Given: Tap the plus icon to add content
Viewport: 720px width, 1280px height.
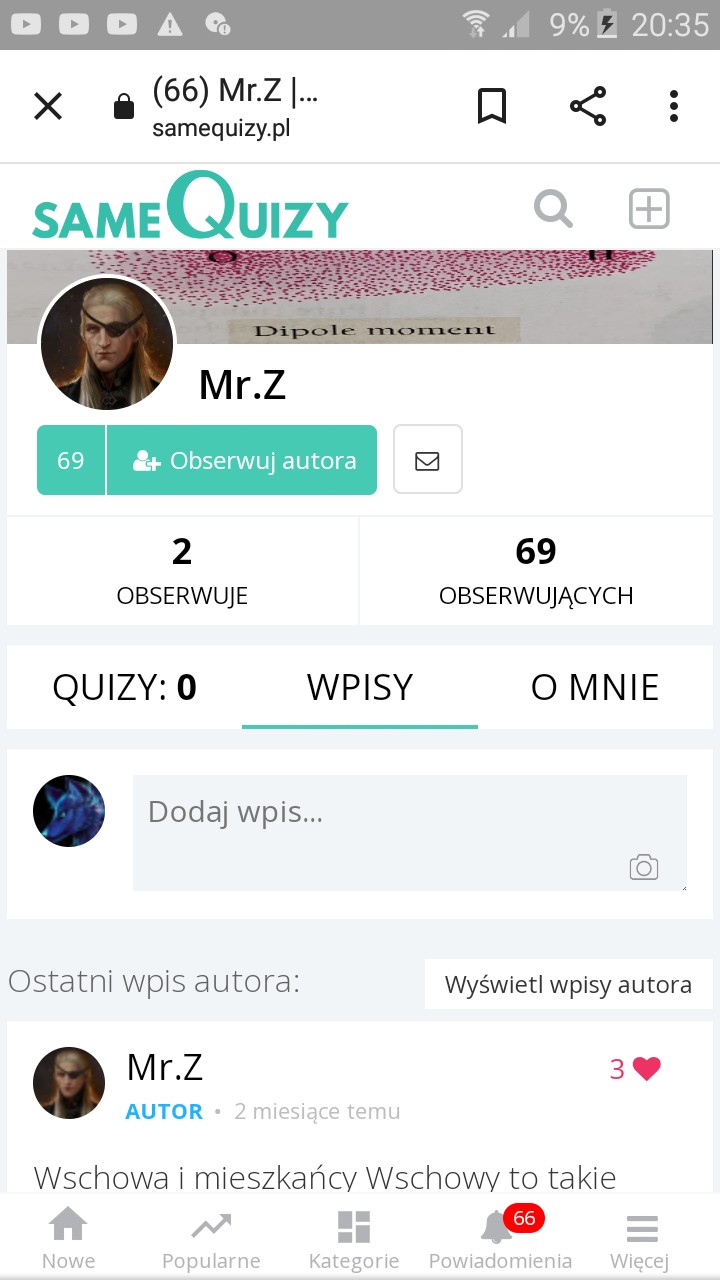Looking at the screenshot, I should coord(648,209).
